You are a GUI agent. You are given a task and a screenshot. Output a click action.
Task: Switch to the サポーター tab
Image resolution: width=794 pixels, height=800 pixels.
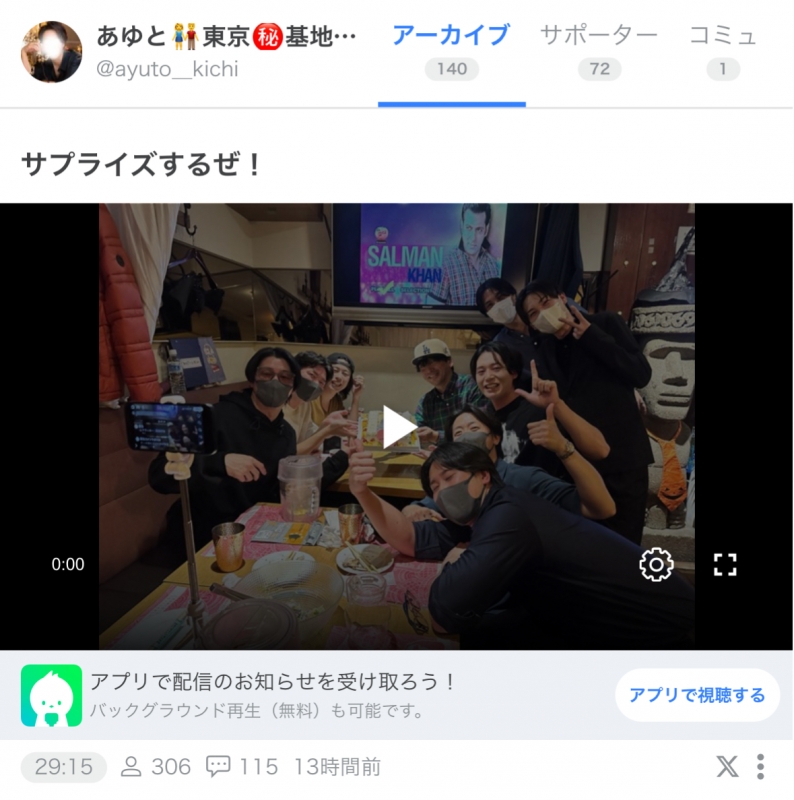click(599, 50)
